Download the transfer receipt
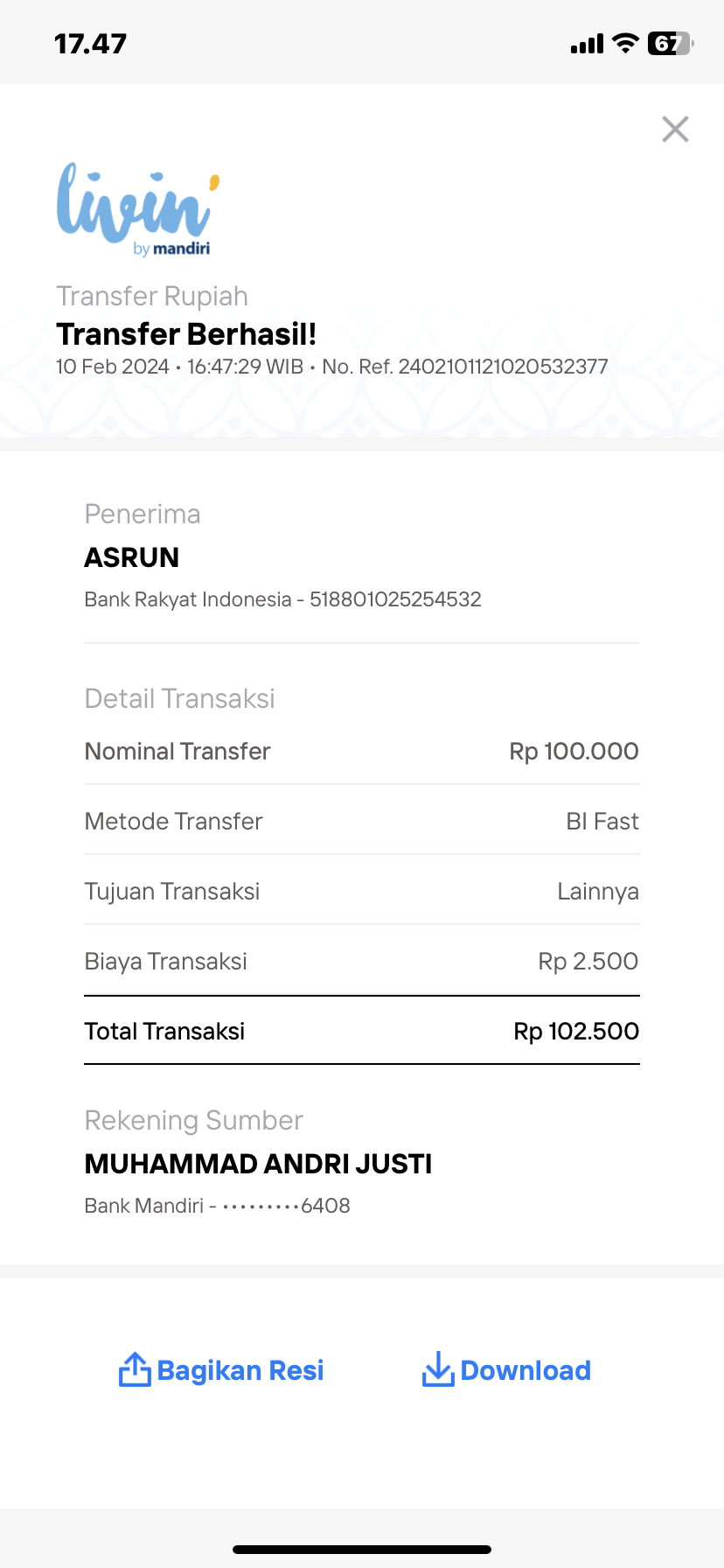The image size is (724, 1568). point(506,1370)
